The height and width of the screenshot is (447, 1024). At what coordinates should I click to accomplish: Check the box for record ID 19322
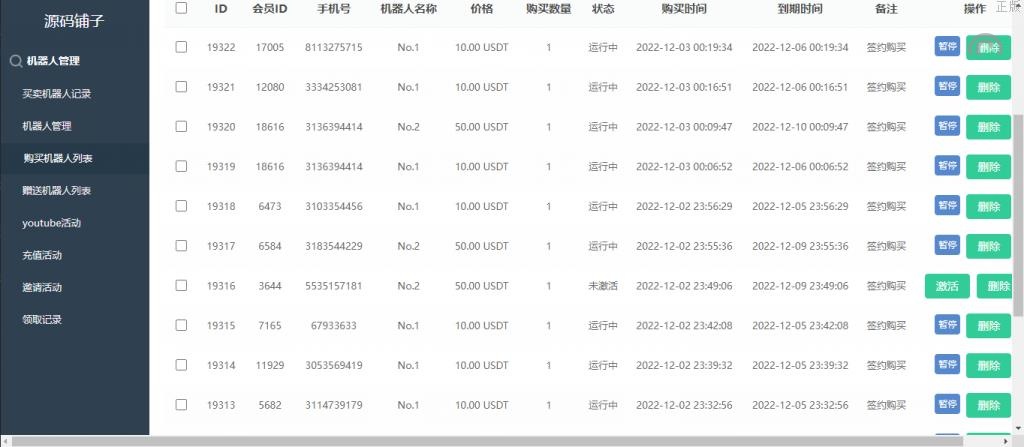click(x=181, y=47)
